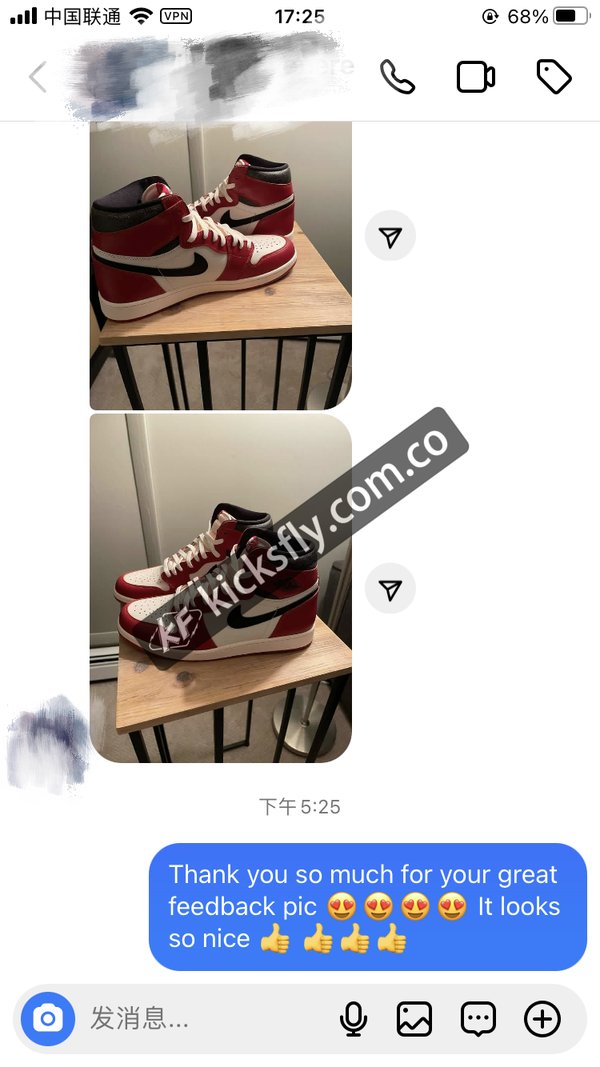This screenshot has width=600, height=1067.
Task: Focus the message input field
Action: (200, 1019)
